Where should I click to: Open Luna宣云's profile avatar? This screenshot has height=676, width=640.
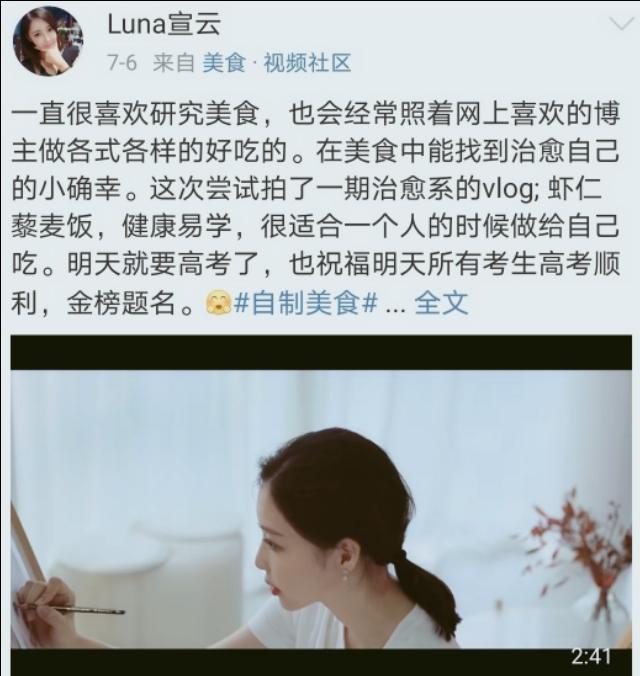(x=47, y=41)
